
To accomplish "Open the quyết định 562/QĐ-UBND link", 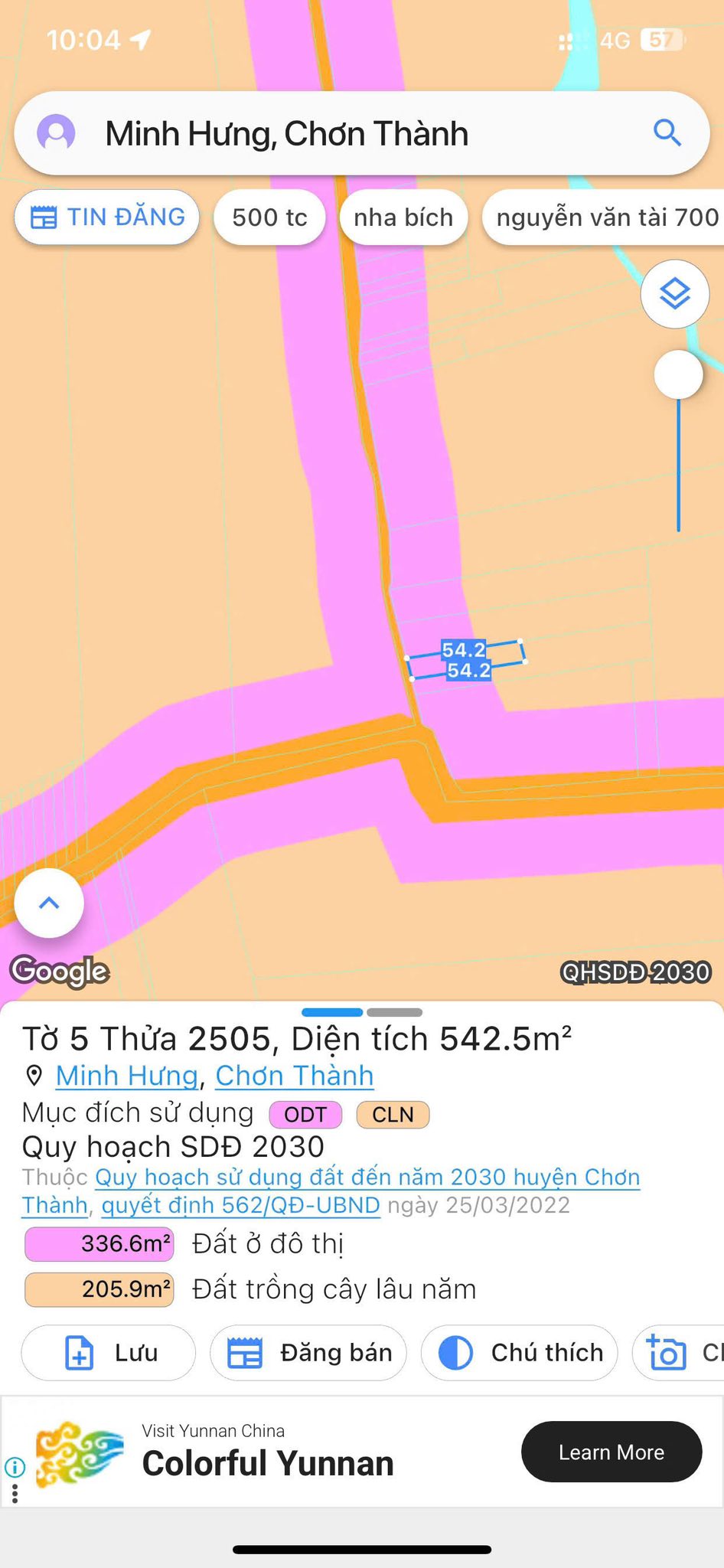I will coord(240,1205).
